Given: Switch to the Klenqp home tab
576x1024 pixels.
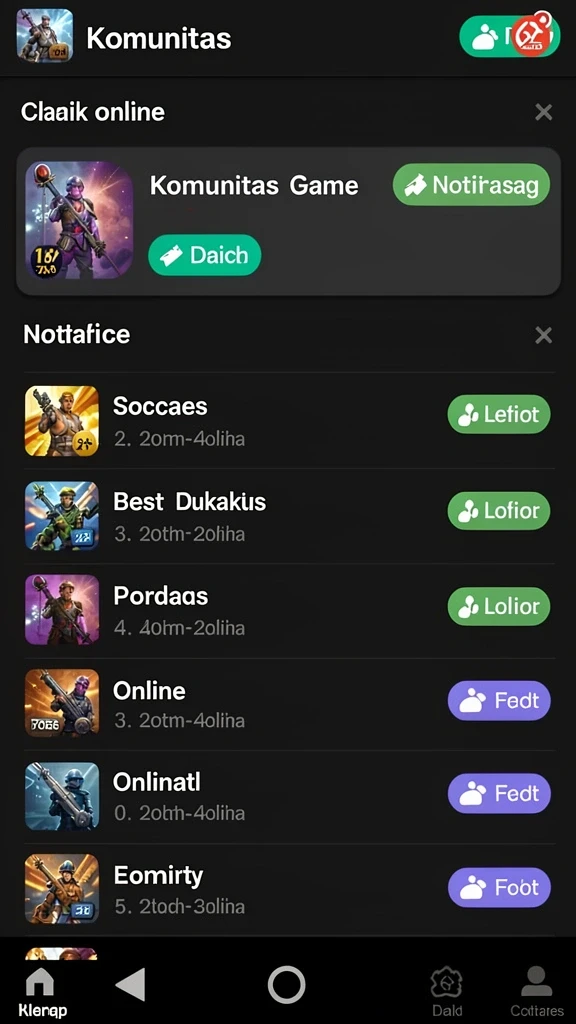Looking at the screenshot, I should (x=42, y=992).
